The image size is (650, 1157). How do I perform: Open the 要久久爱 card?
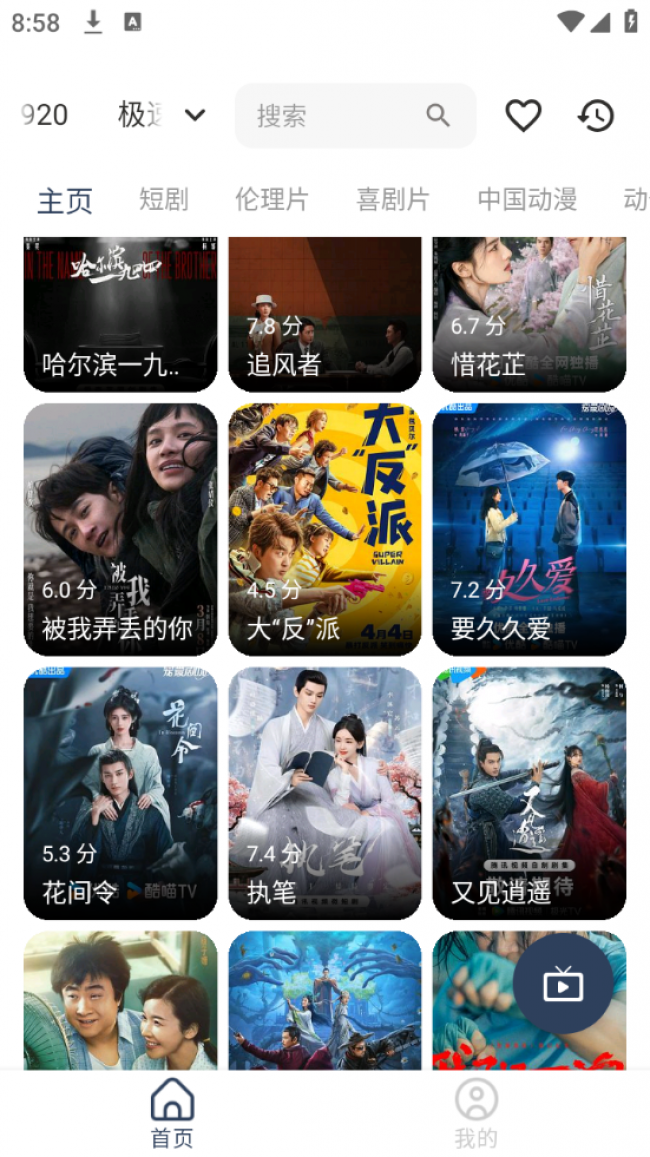click(x=529, y=529)
